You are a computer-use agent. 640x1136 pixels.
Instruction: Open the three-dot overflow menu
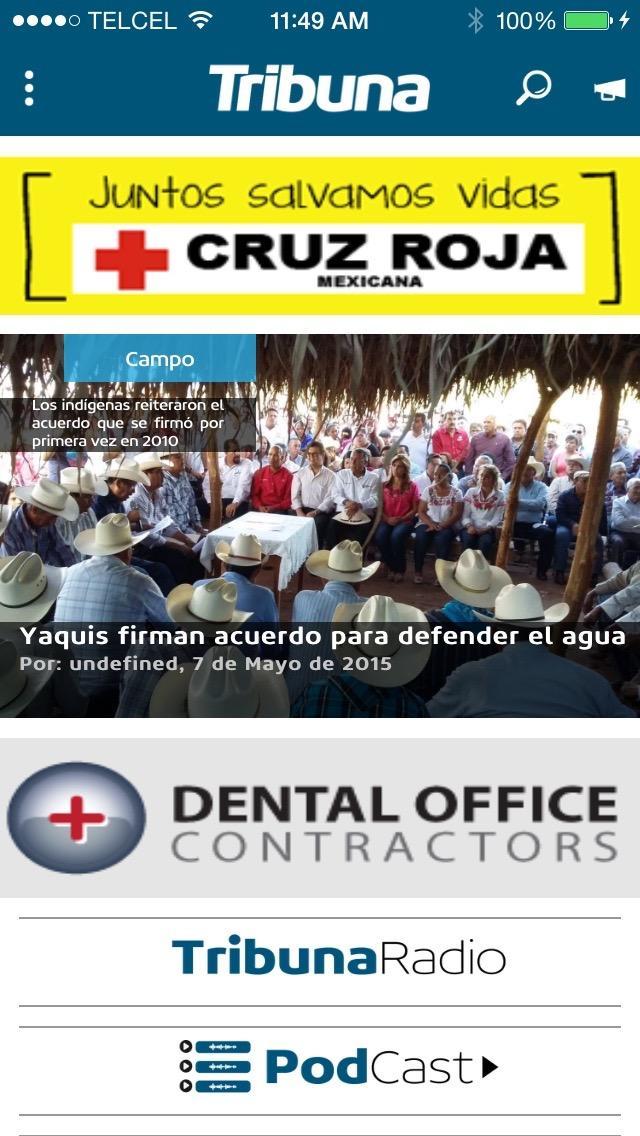pos(29,88)
